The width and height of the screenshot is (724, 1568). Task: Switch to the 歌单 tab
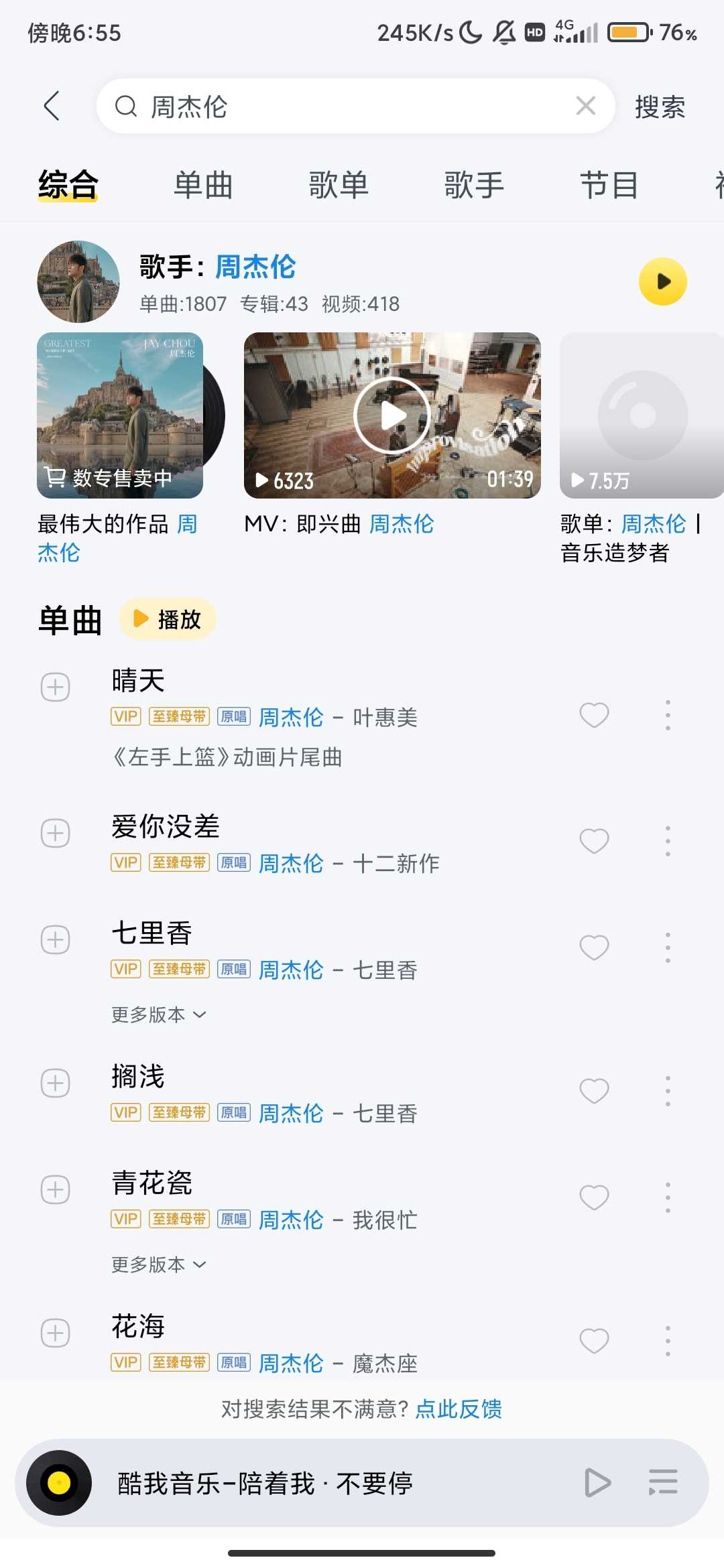point(339,185)
